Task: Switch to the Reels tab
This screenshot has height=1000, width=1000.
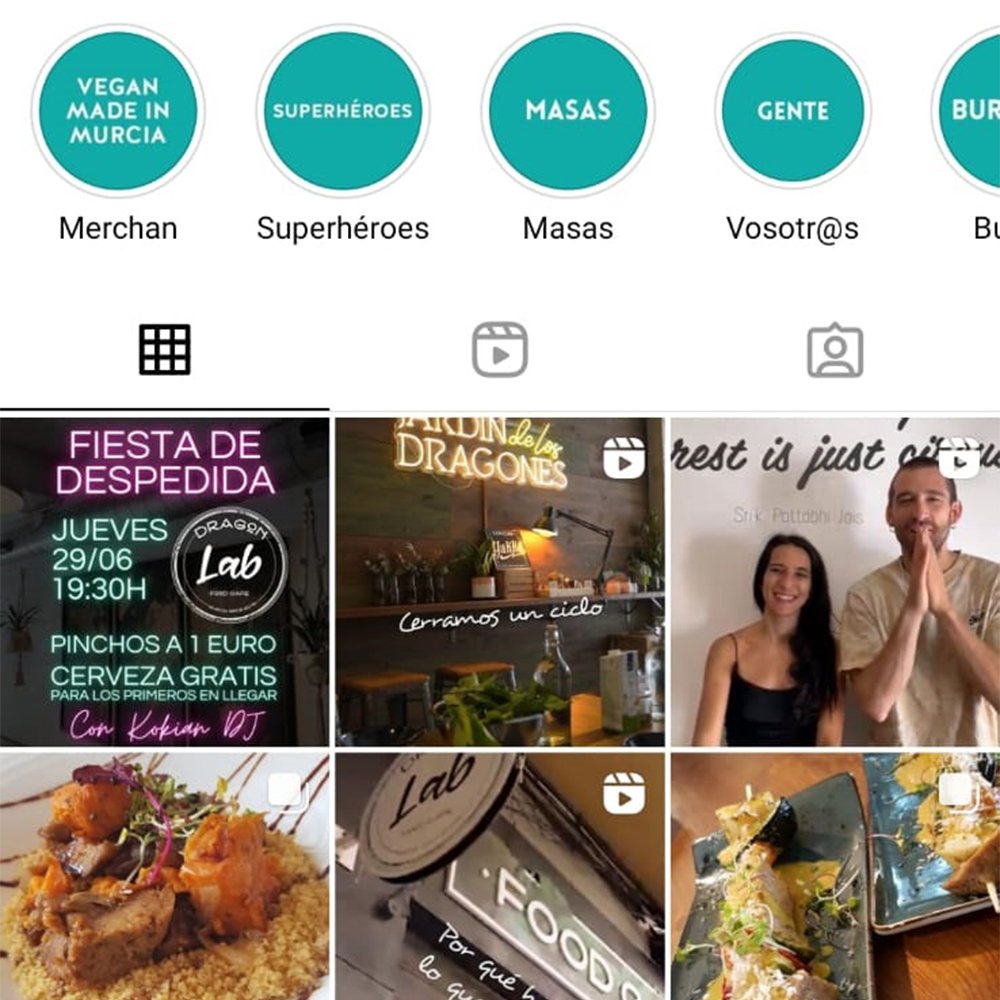Action: point(500,350)
